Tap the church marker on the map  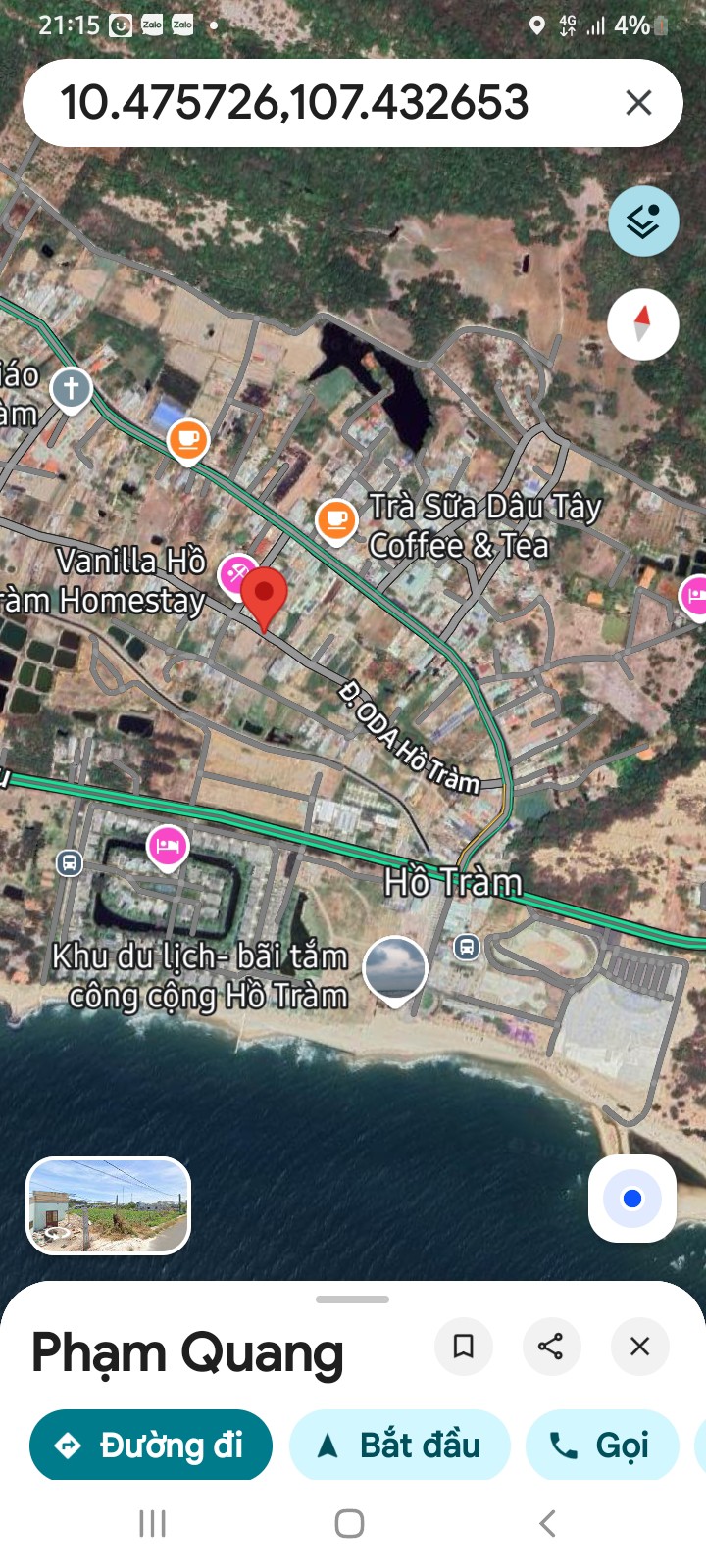(x=71, y=390)
